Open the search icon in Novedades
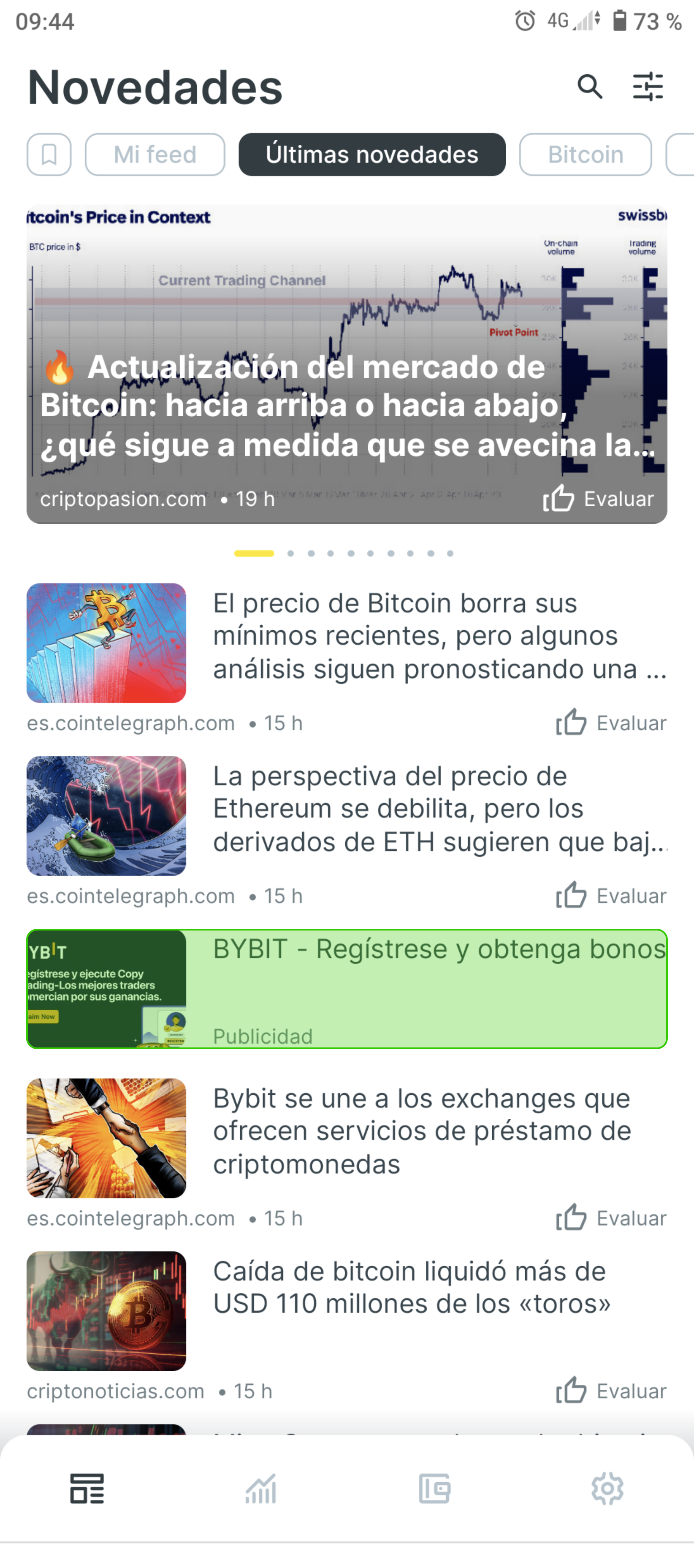Image resolution: width=694 pixels, height=1568 pixels. pyautogui.click(x=589, y=87)
